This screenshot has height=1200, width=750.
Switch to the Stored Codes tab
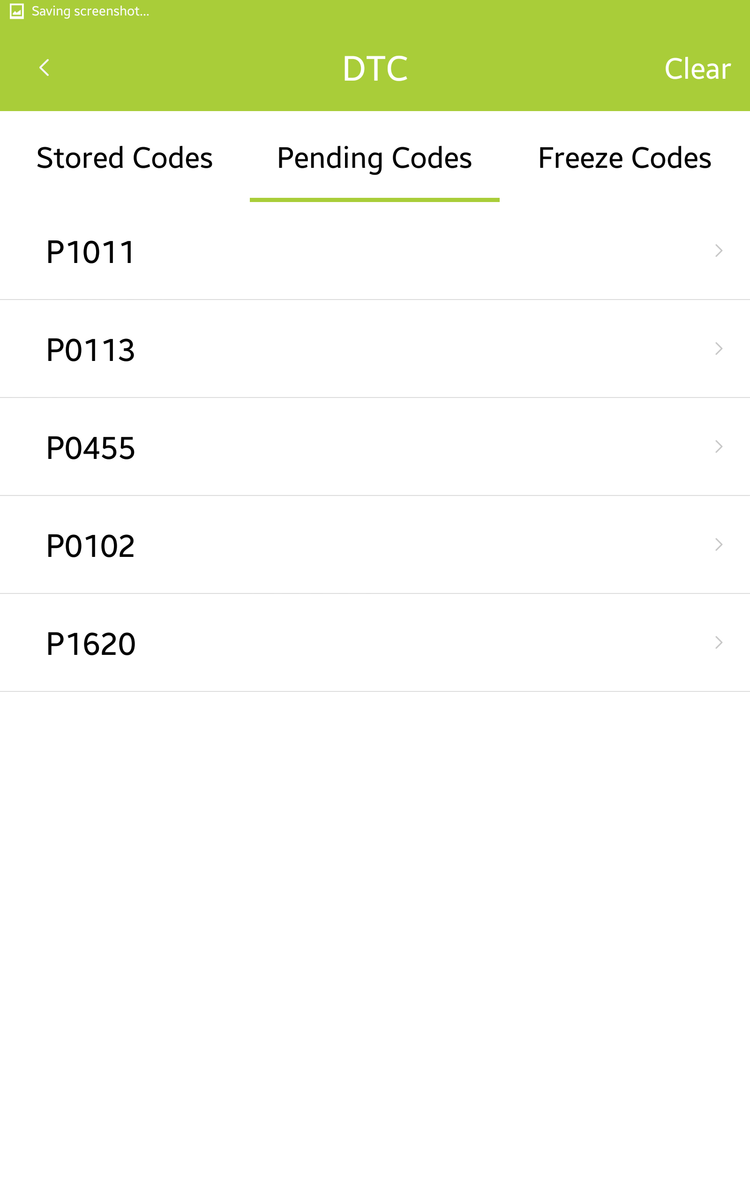(x=124, y=158)
